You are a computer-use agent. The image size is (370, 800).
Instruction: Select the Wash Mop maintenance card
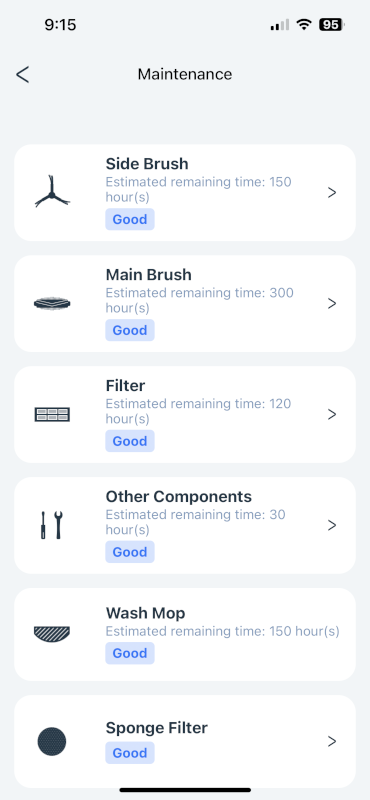tap(185, 634)
